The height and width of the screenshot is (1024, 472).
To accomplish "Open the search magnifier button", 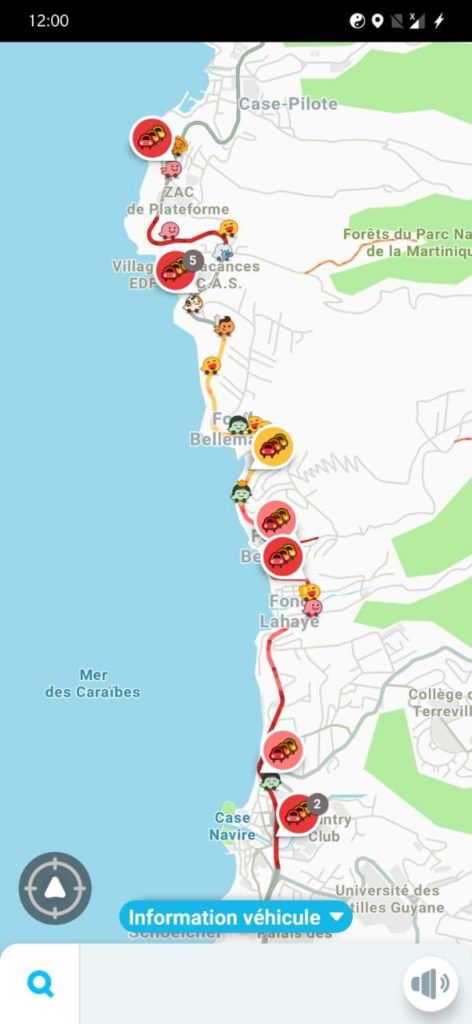I will pyautogui.click(x=40, y=984).
